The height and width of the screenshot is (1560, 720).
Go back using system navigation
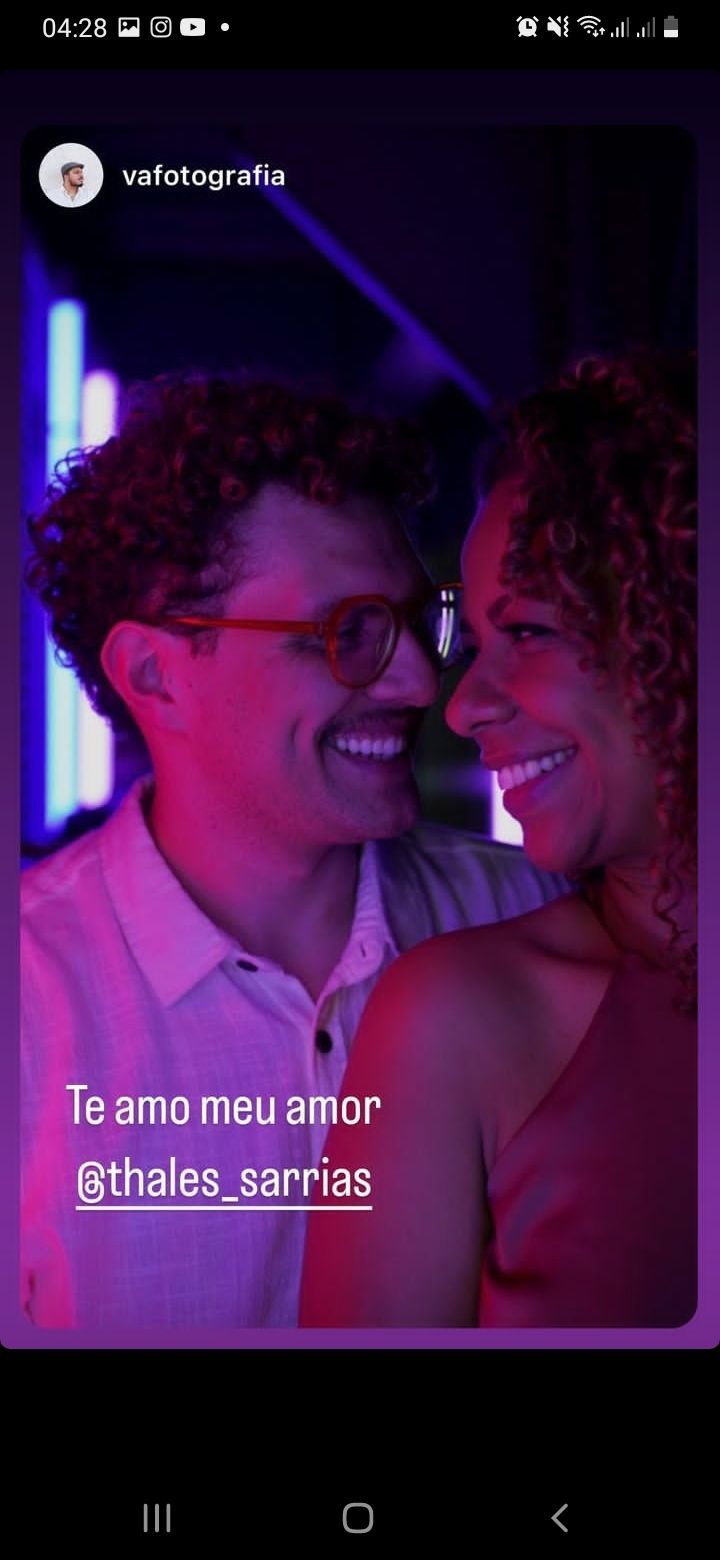coord(560,1517)
